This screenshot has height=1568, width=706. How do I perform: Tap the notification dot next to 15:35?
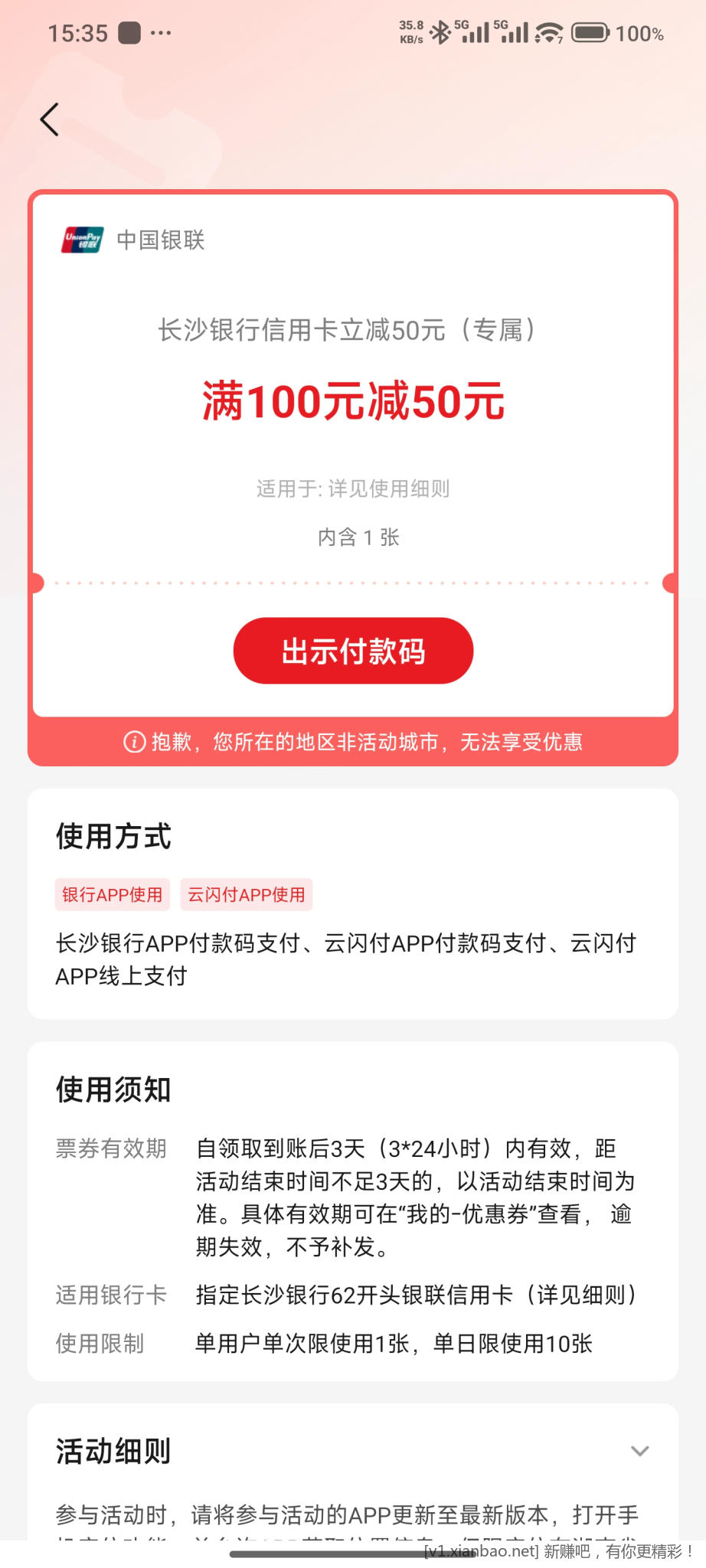(x=129, y=31)
